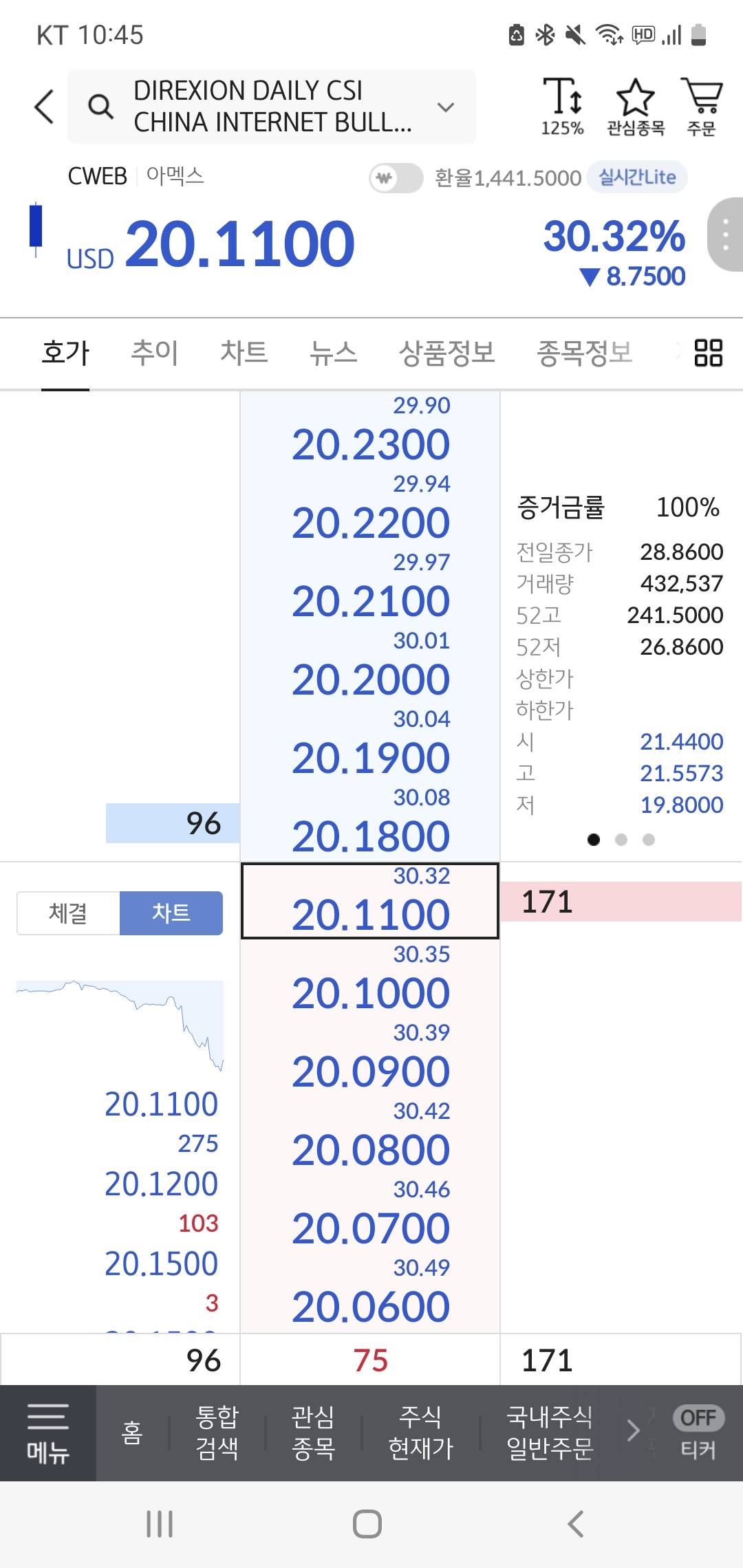
Task: Turn on the 티커 toggle
Action: [x=698, y=1432]
